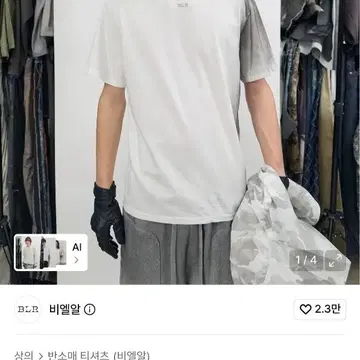Expand the product image to fullscreen
Image resolution: width=360 pixels, height=360 pixels.
coord(335,260)
